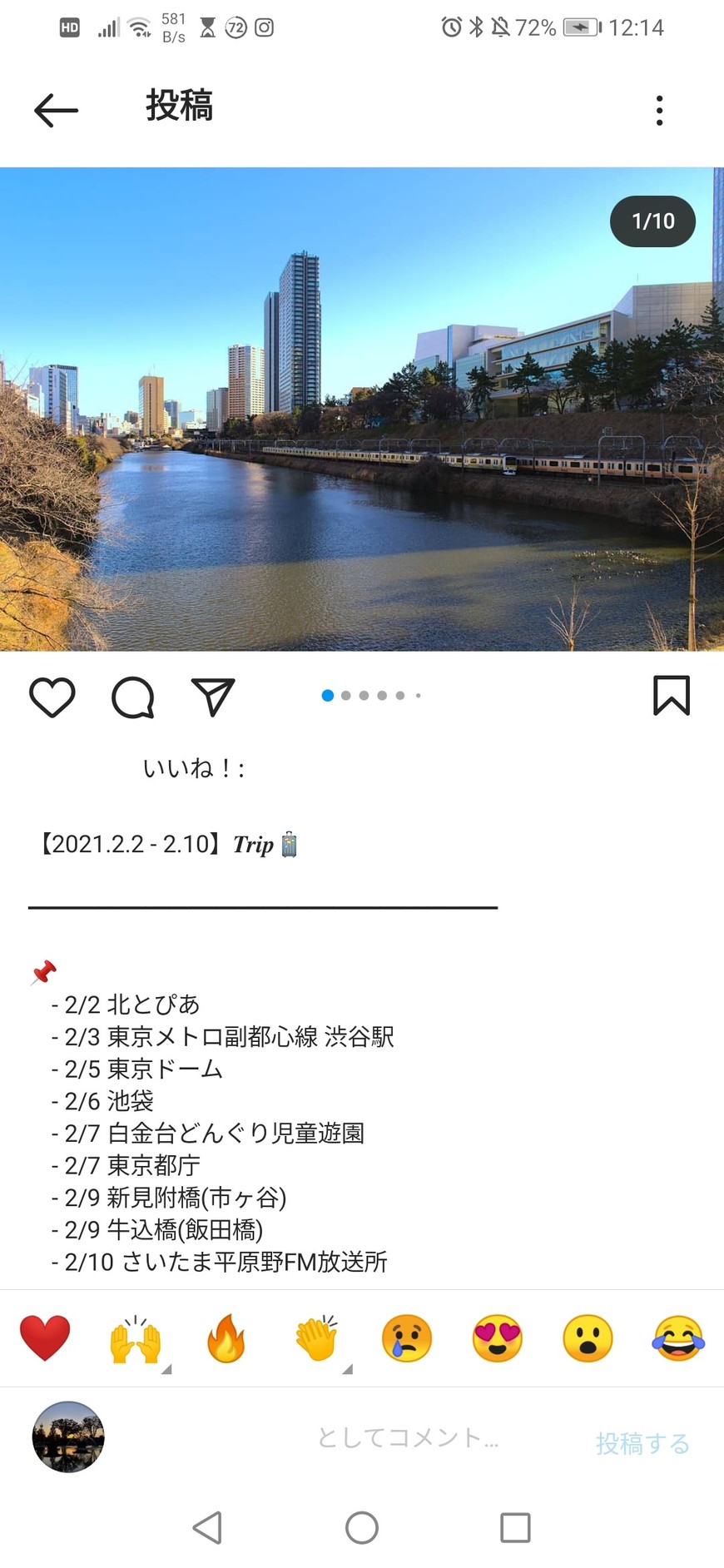724x1568 pixels.
Task: Insert the laughing tears emoji
Action: 678,1338
